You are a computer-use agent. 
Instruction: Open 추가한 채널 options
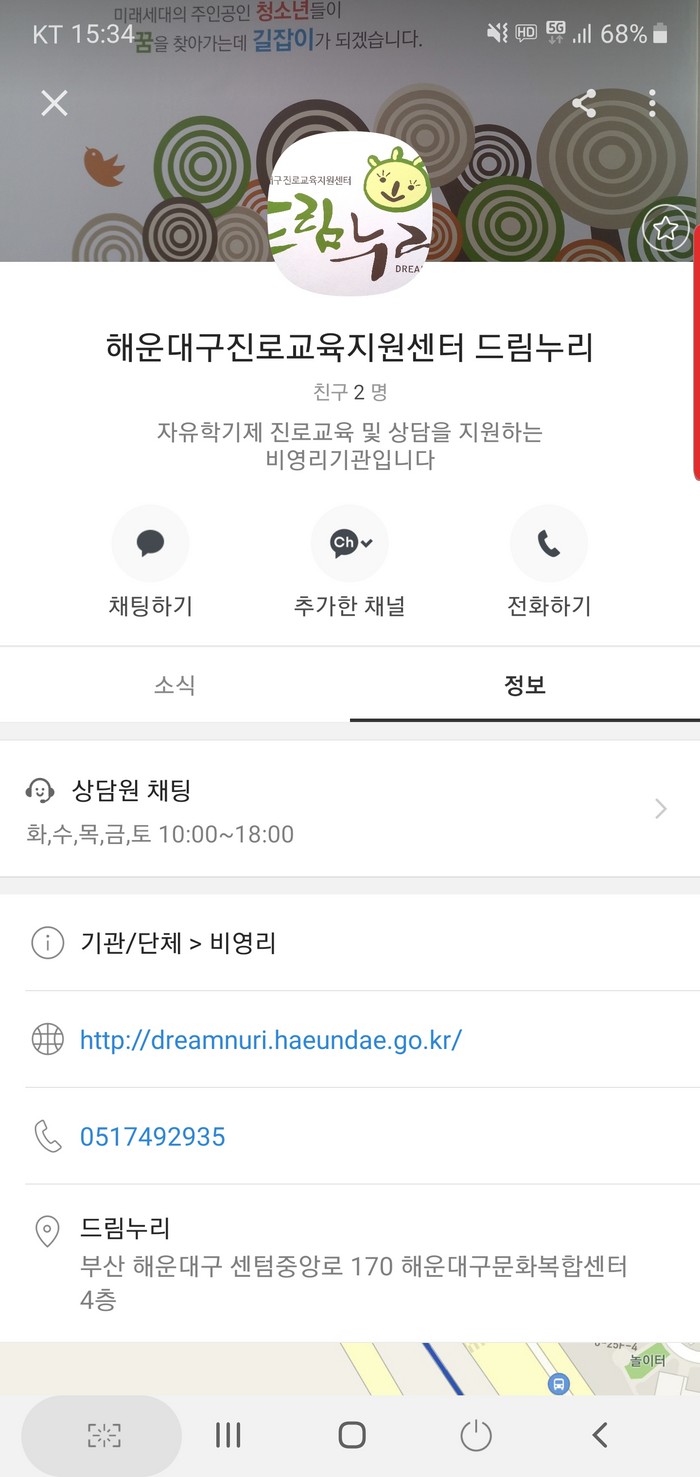point(349,561)
